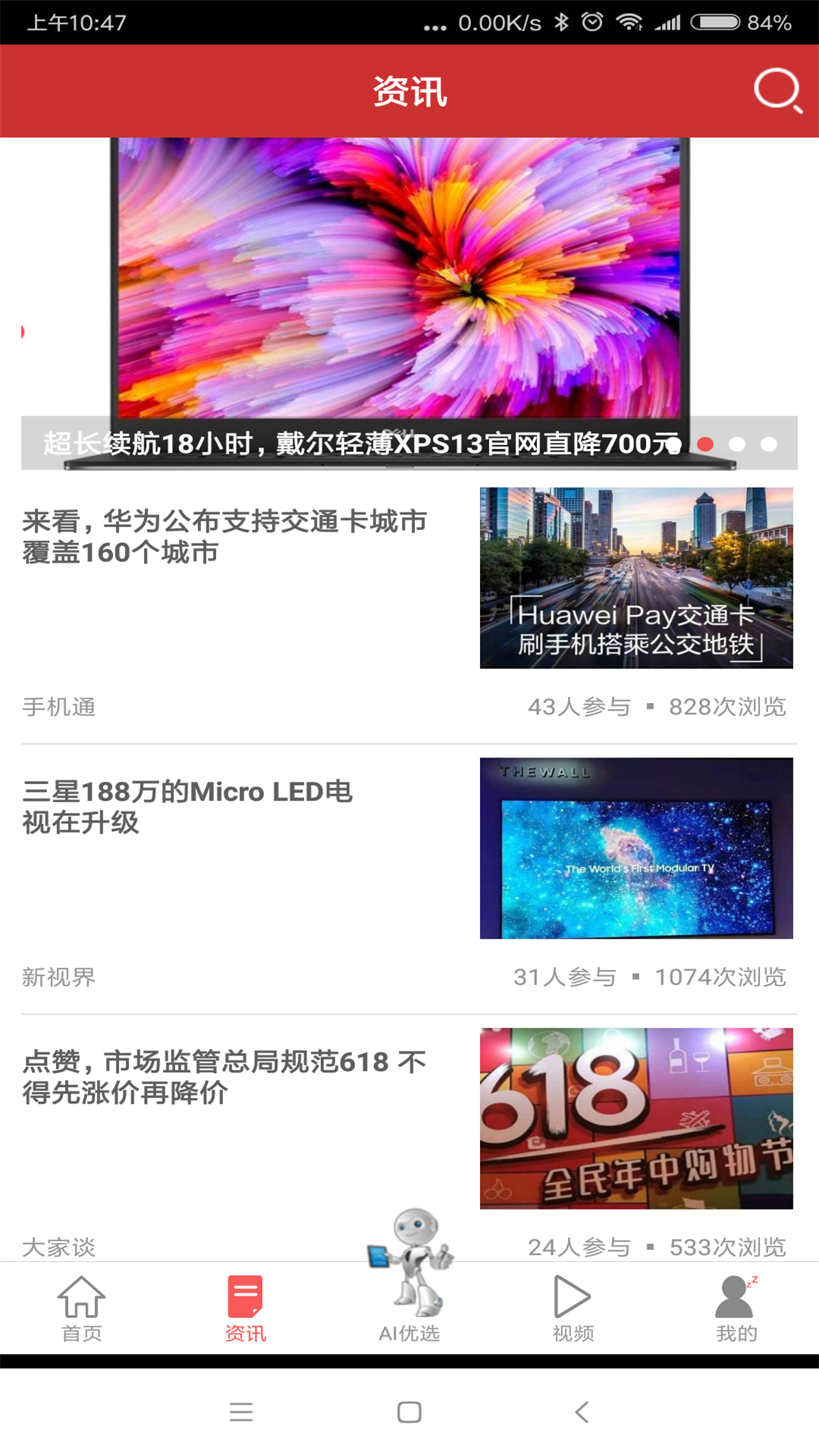
Task: Select the third carousel indicator dot
Action: (x=768, y=444)
